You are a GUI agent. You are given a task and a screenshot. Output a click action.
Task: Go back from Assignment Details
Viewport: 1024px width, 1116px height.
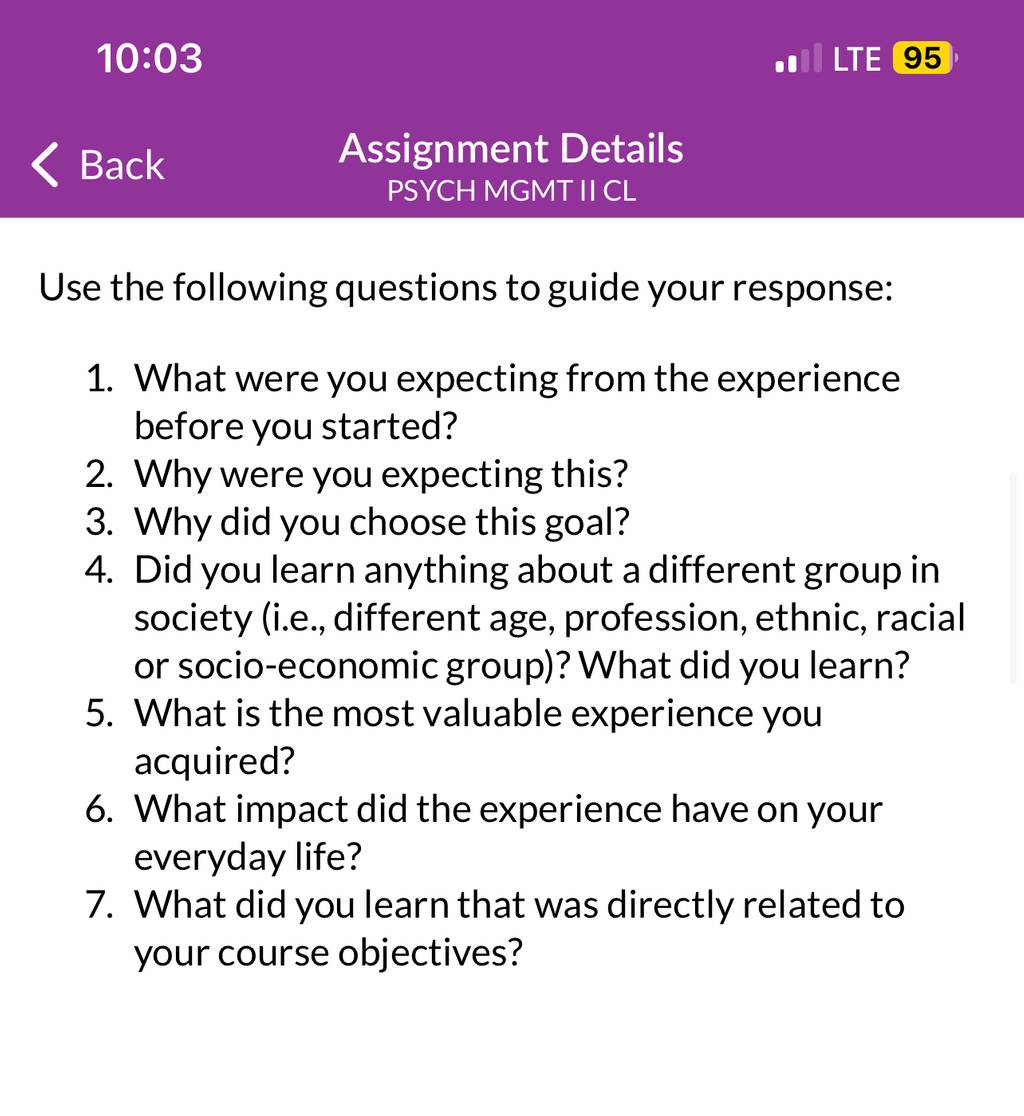click(x=98, y=165)
